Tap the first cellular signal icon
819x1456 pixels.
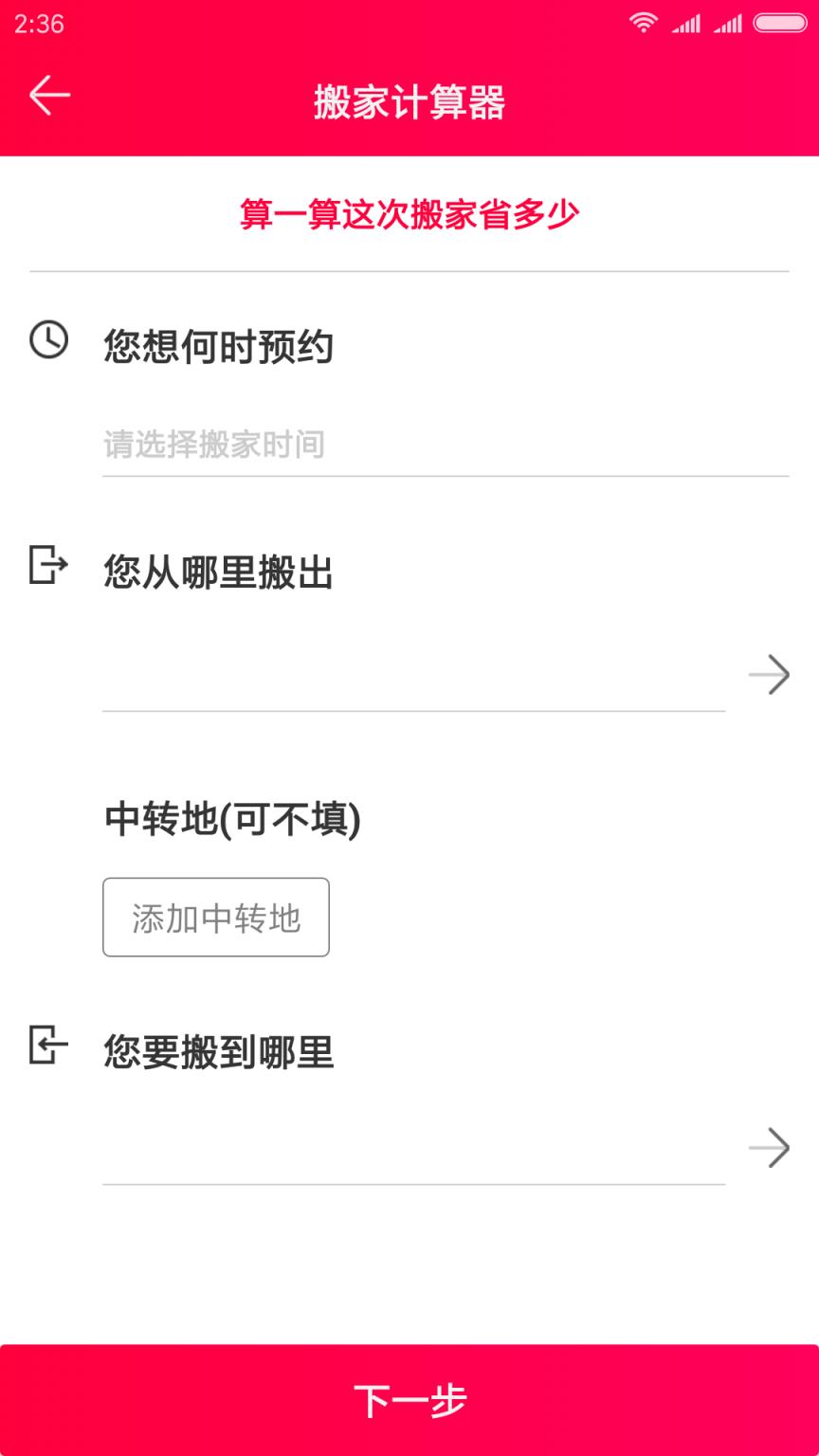(687, 22)
